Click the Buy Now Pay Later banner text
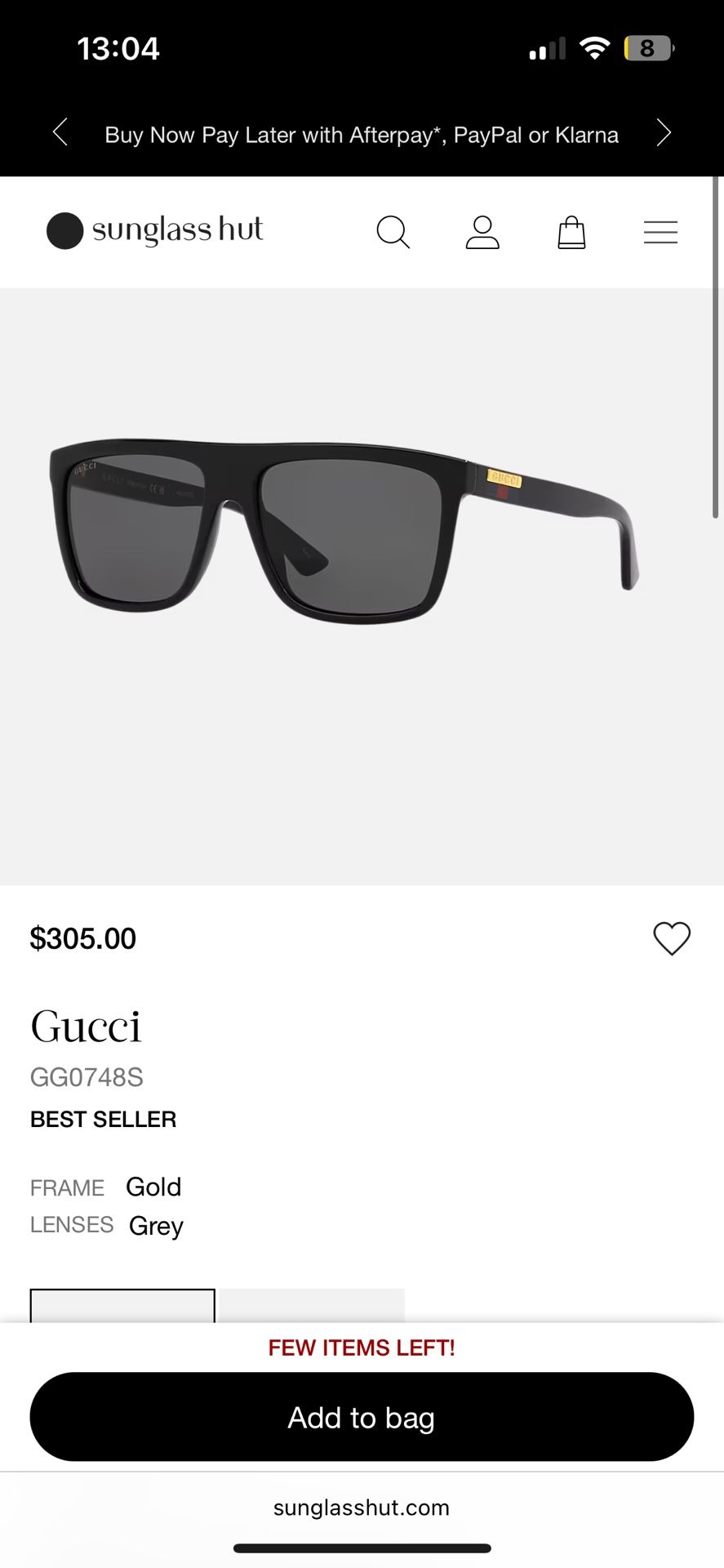724x1568 pixels. (x=362, y=134)
